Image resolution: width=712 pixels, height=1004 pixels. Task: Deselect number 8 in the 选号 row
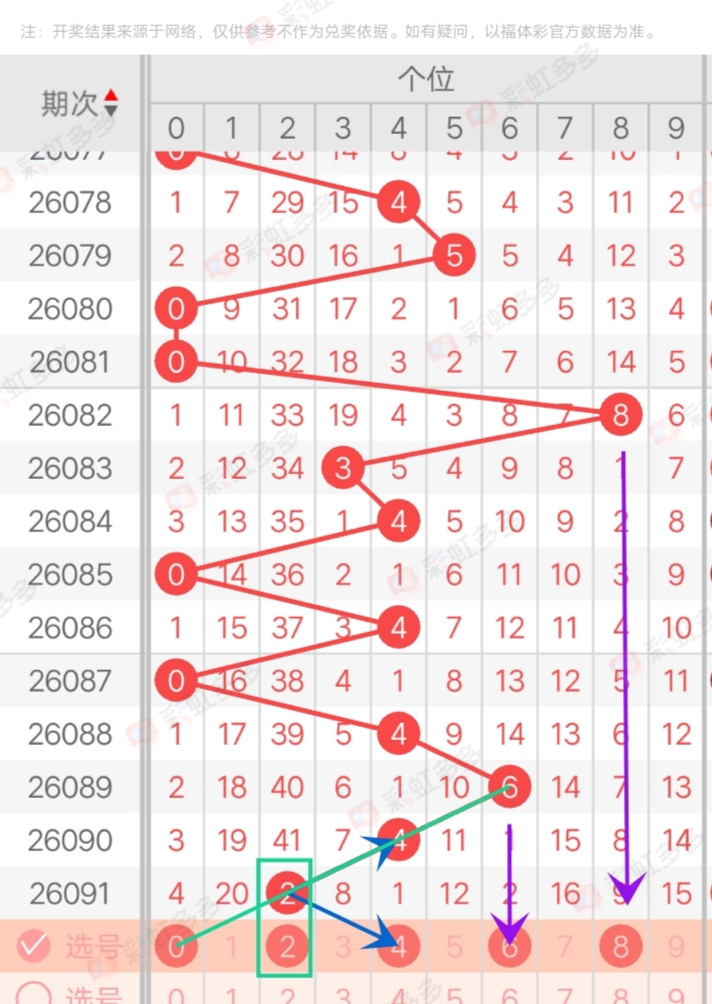click(x=621, y=946)
